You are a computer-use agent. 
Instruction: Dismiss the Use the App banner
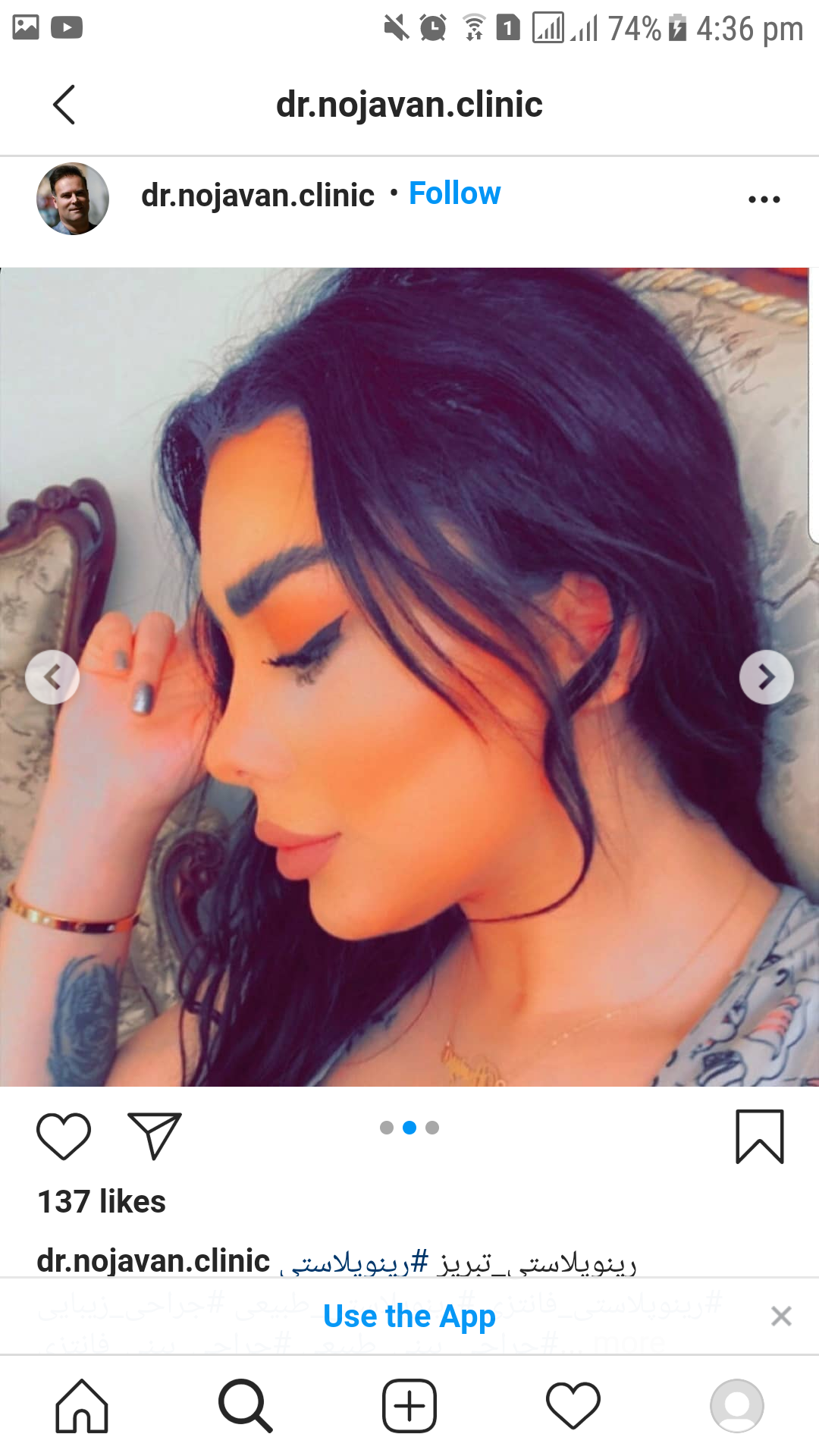click(x=781, y=1316)
